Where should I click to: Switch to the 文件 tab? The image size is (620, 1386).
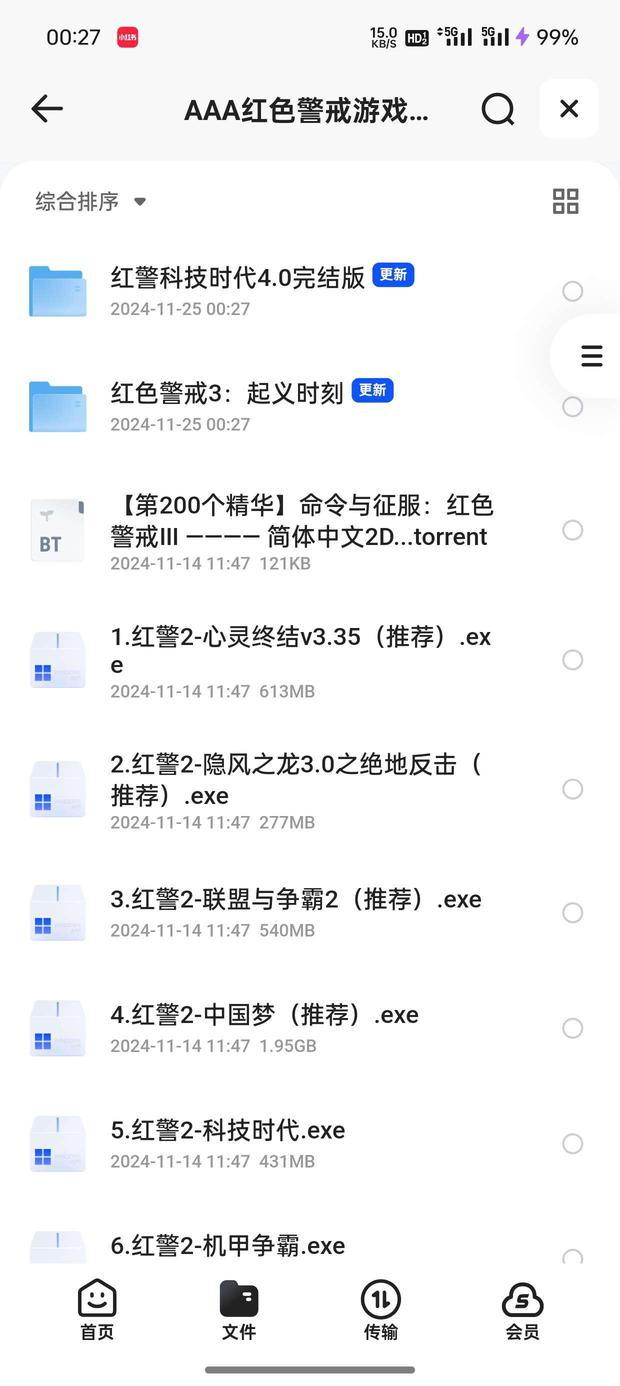click(239, 1310)
